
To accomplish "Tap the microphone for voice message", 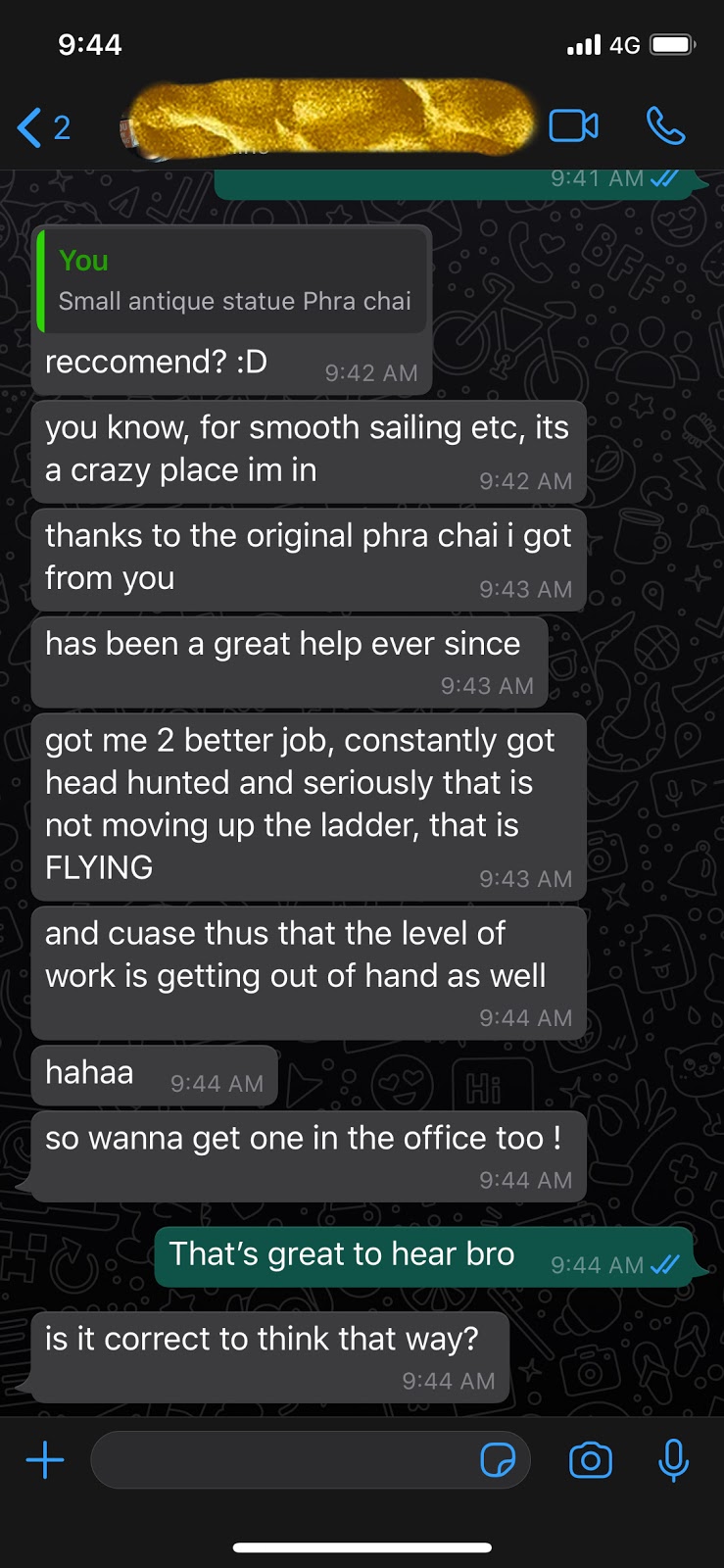I will [x=673, y=1460].
